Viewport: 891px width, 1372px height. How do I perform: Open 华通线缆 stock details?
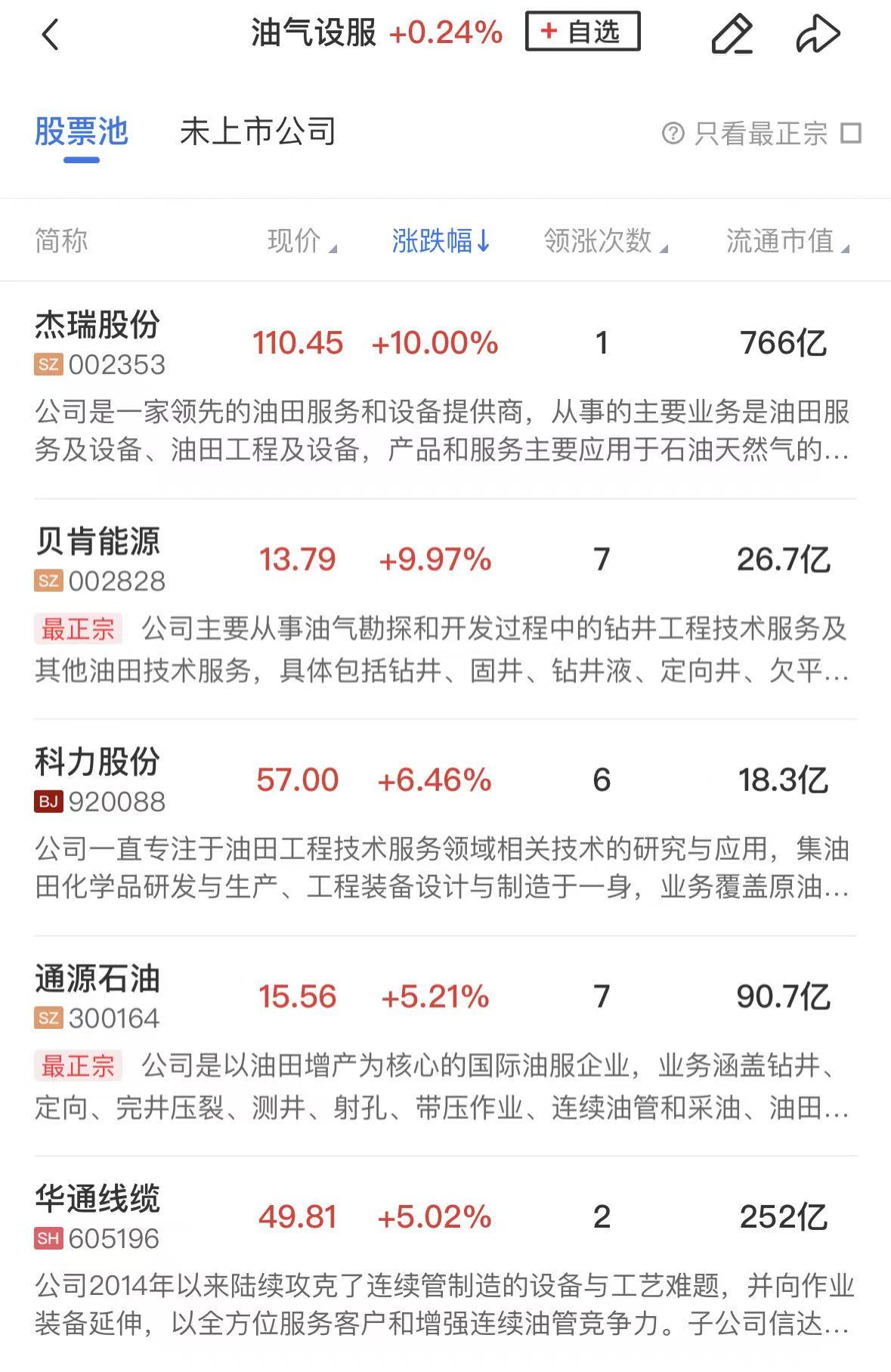pos(97,1200)
